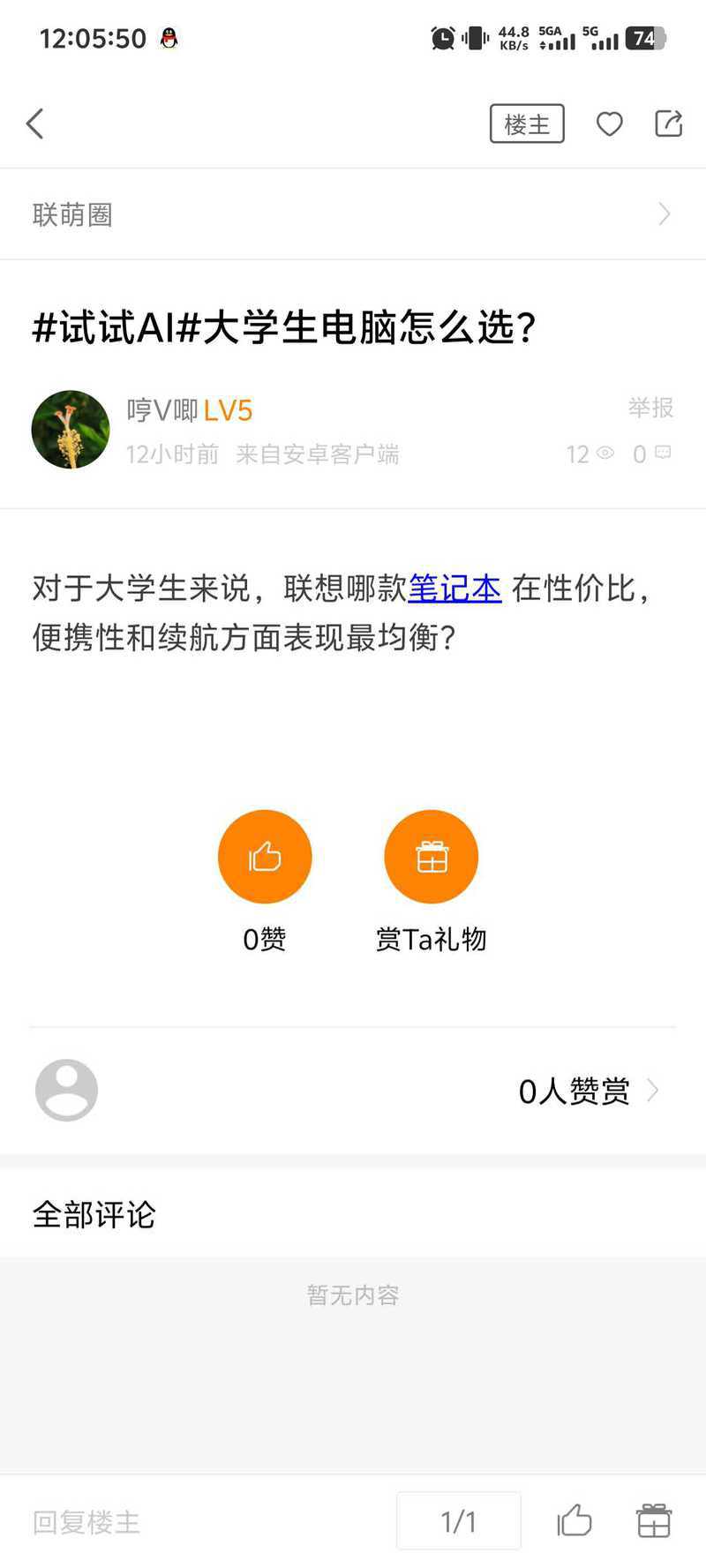Favorite this post with the heart icon
This screenshot has height=1568, width=706.
coord(610,124)
